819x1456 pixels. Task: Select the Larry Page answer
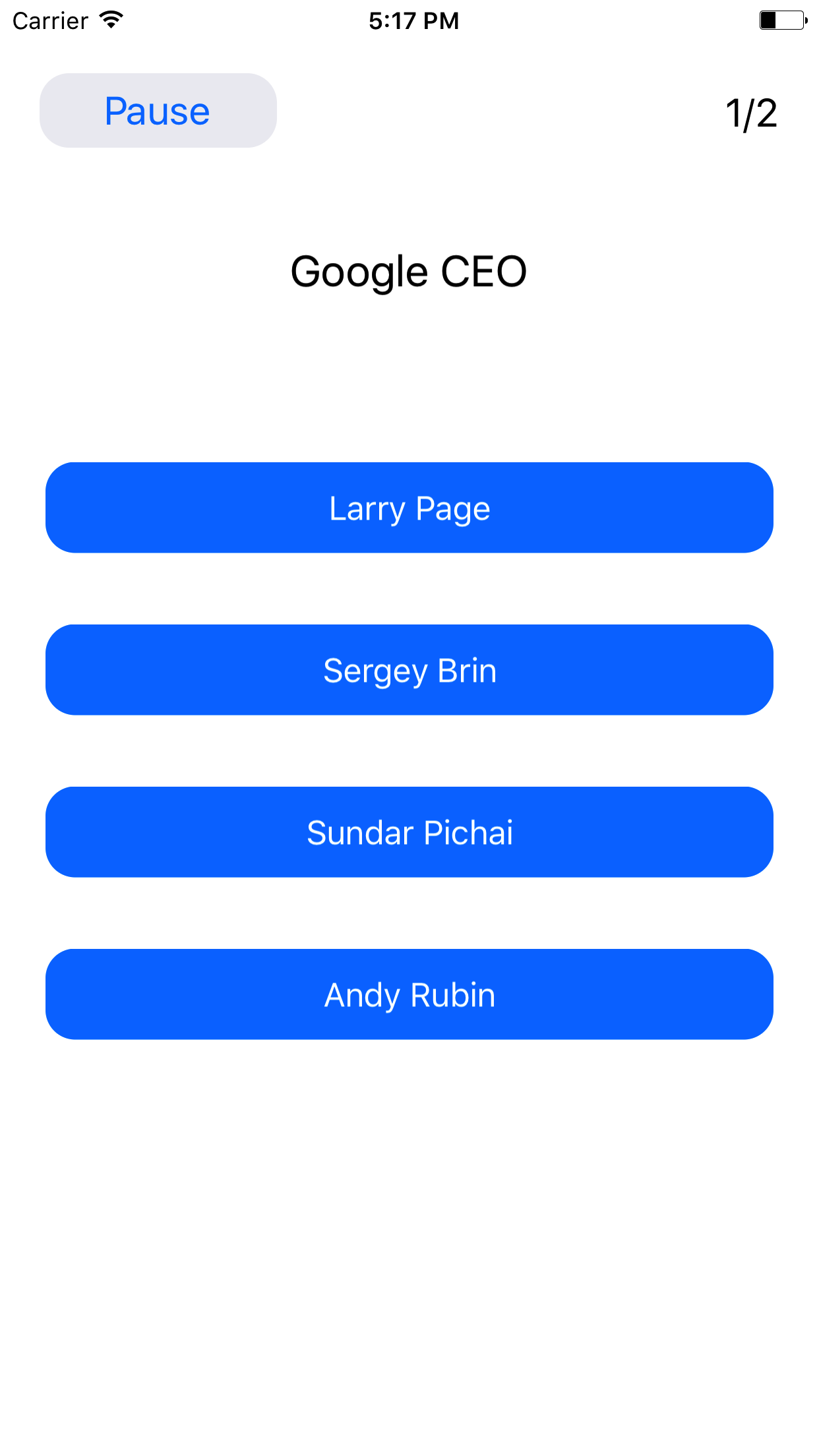[409, 508]
